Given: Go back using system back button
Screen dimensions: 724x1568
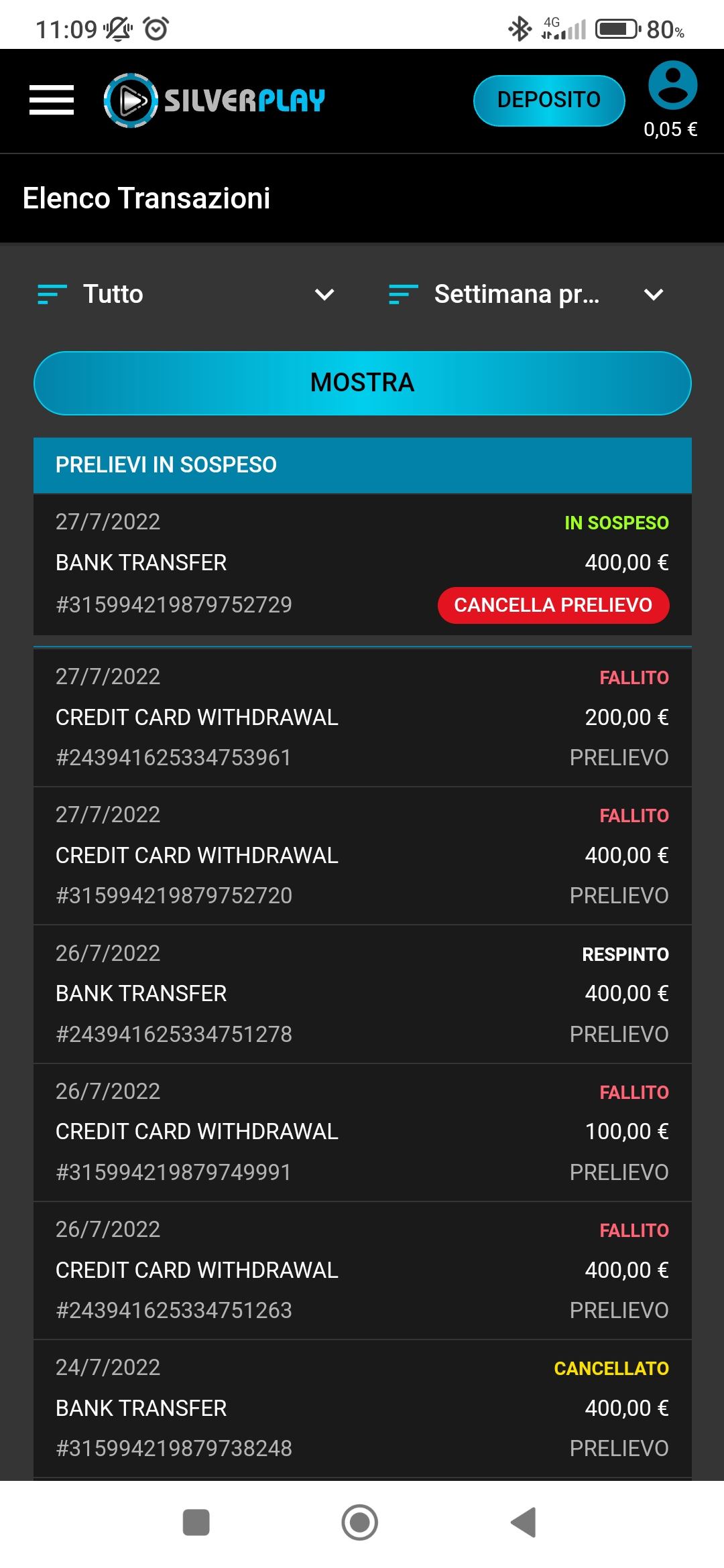Looking at the screenshot, I should click(524, 1522).
